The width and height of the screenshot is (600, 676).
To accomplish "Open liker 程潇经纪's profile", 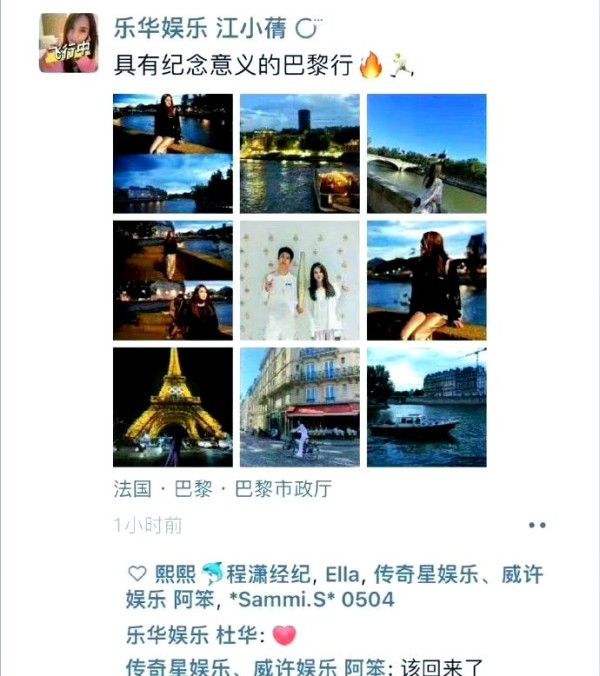I will [268, 574].
